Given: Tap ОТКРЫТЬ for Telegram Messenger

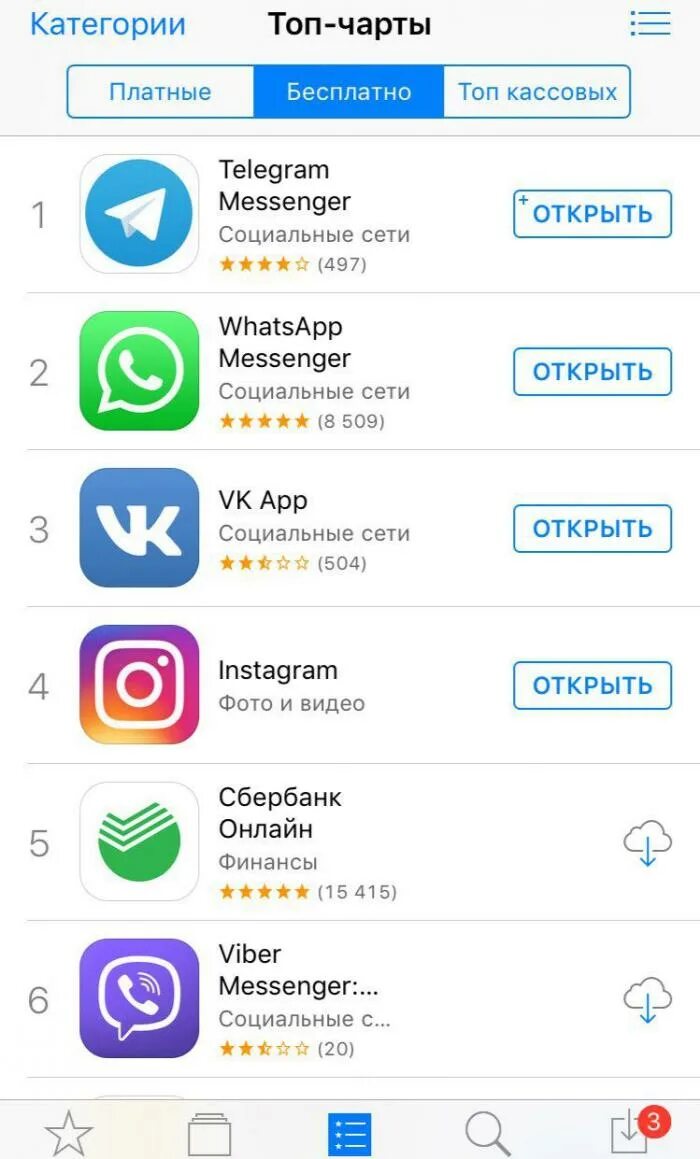Looking at the screenshot, I should (593, 214).
